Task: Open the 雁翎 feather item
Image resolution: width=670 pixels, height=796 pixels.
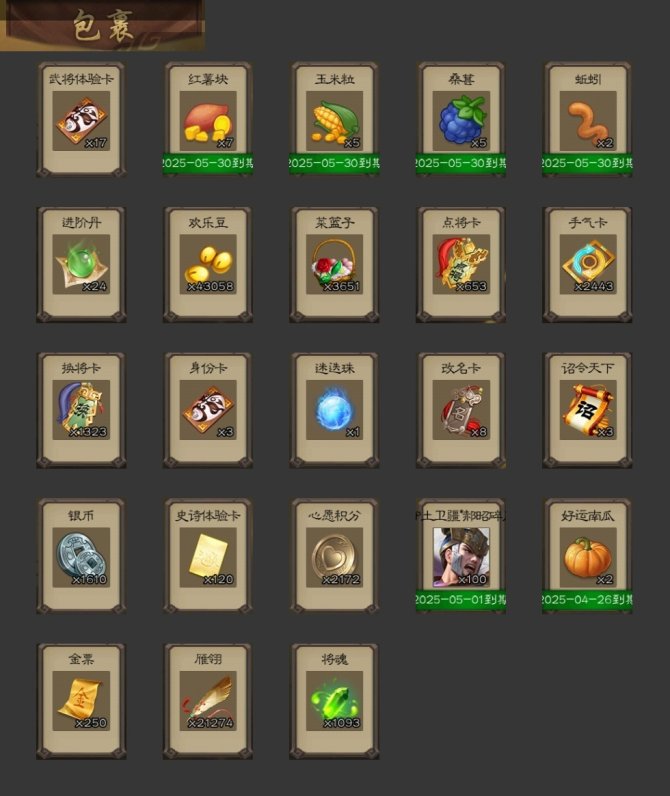Action: point(208,700)
